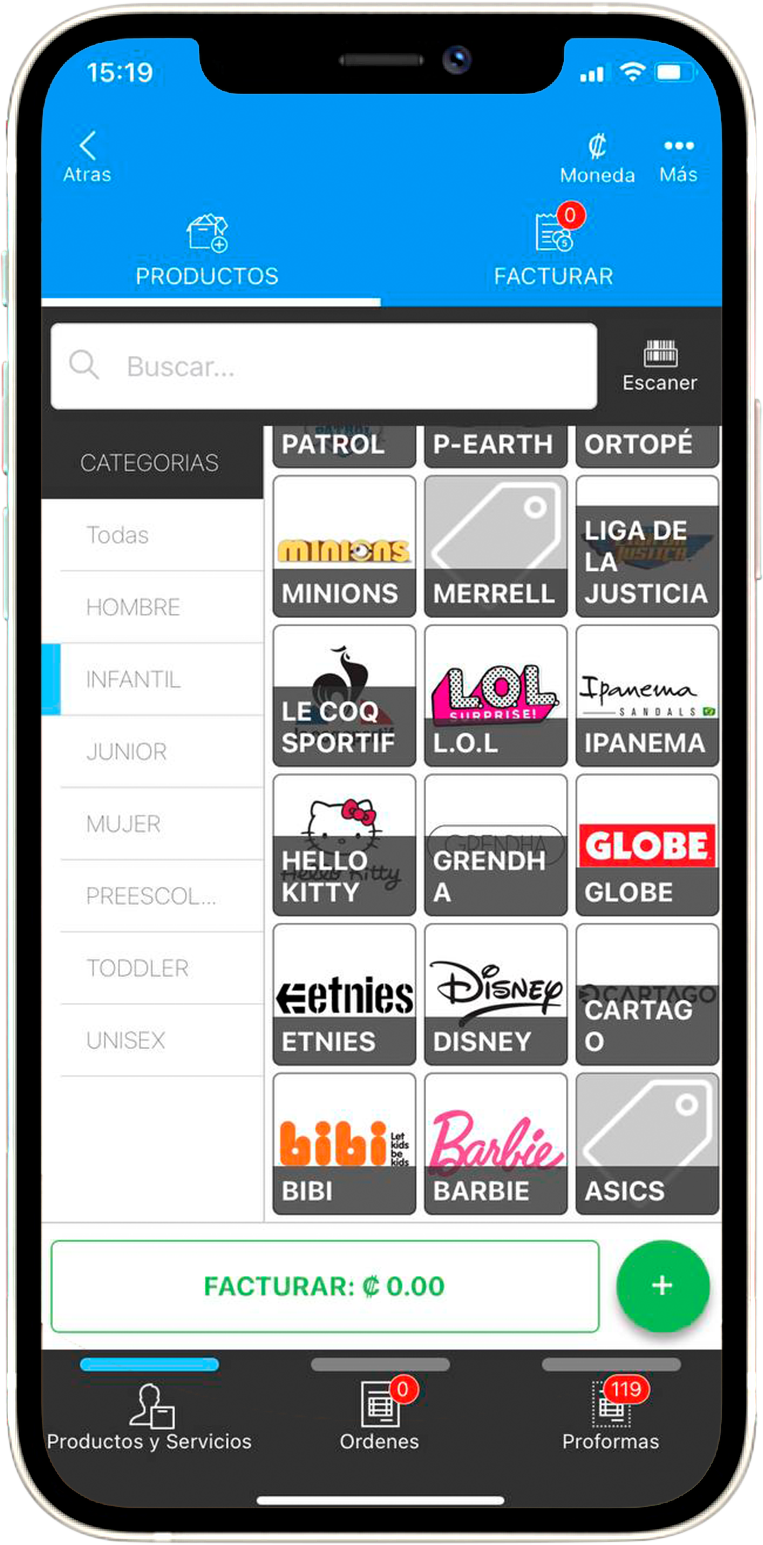
Task: Tap the Buscar search field
Action: tap(324, 366)
